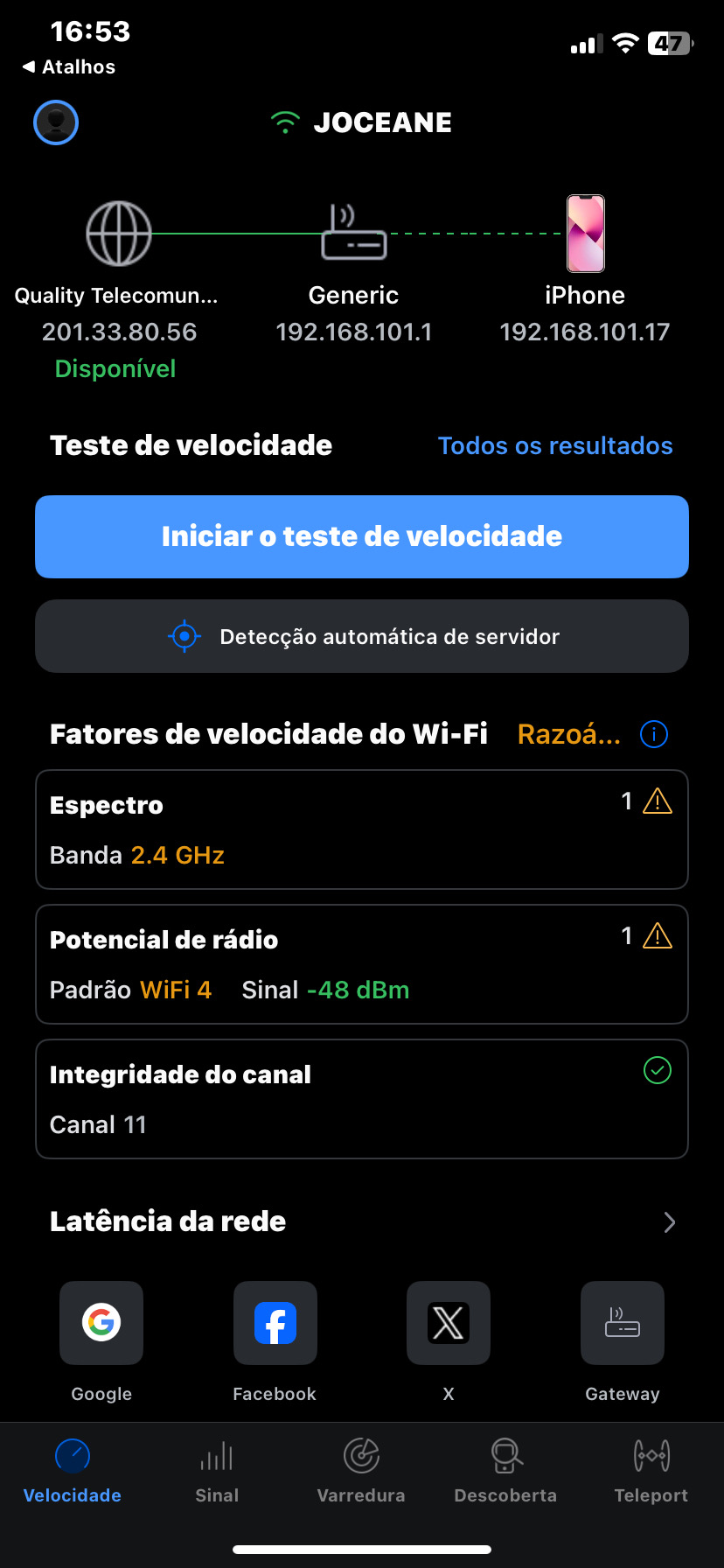
Task: Open Wi-Fi speed factors info icon
Action: 654,734
